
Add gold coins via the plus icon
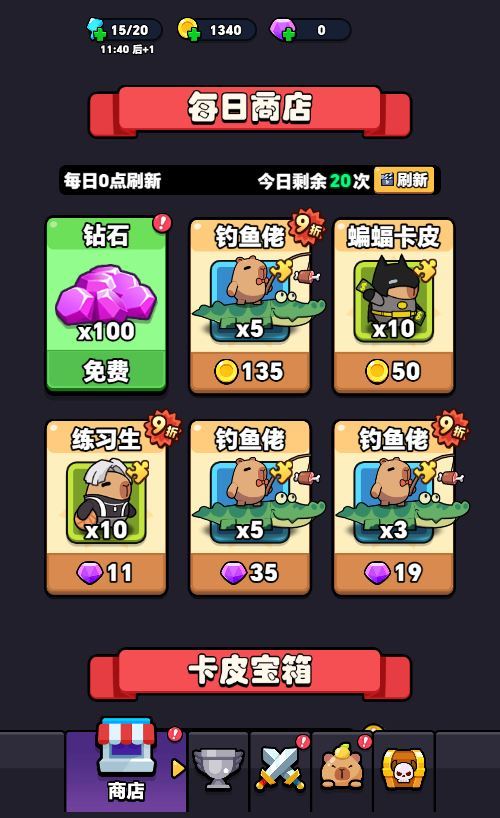193,34
